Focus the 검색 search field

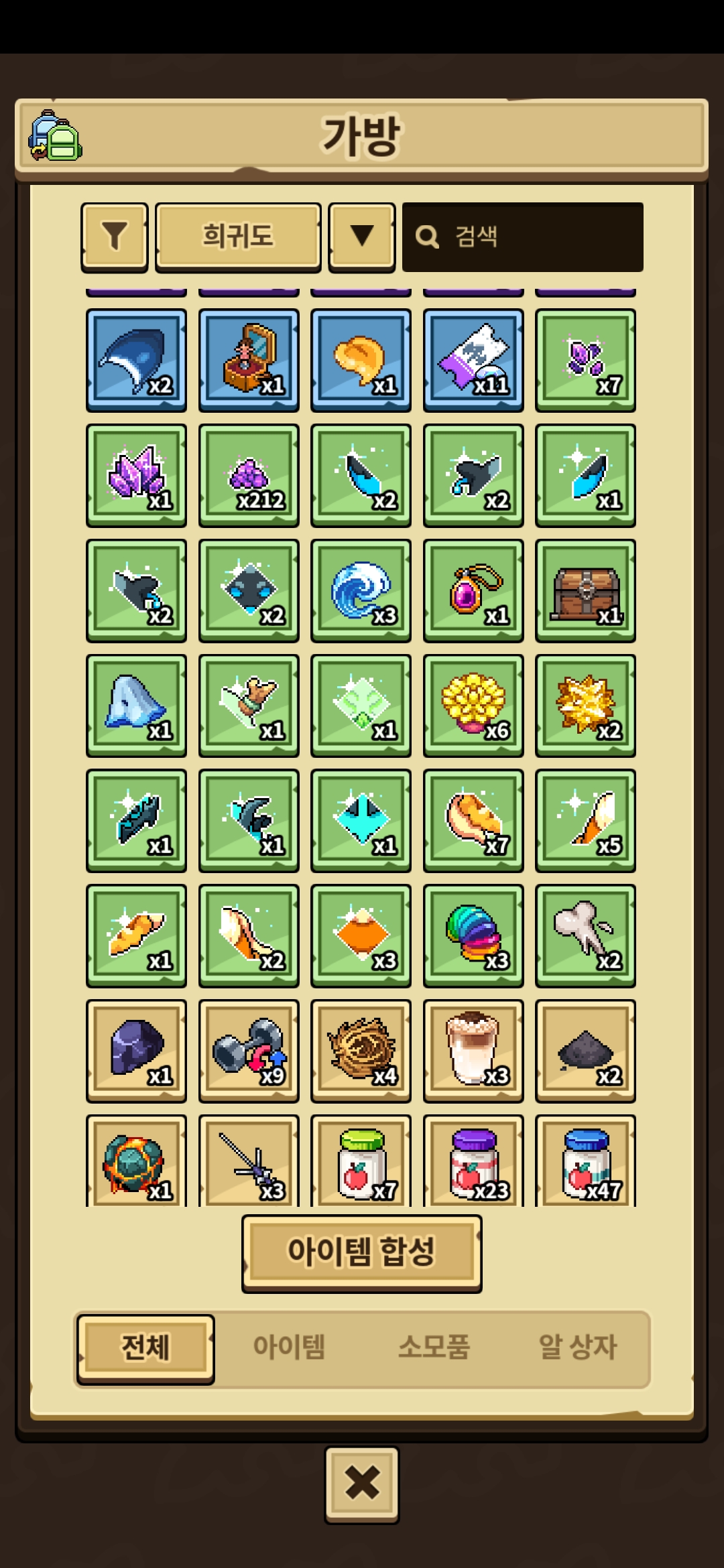(x=523, y=237)
